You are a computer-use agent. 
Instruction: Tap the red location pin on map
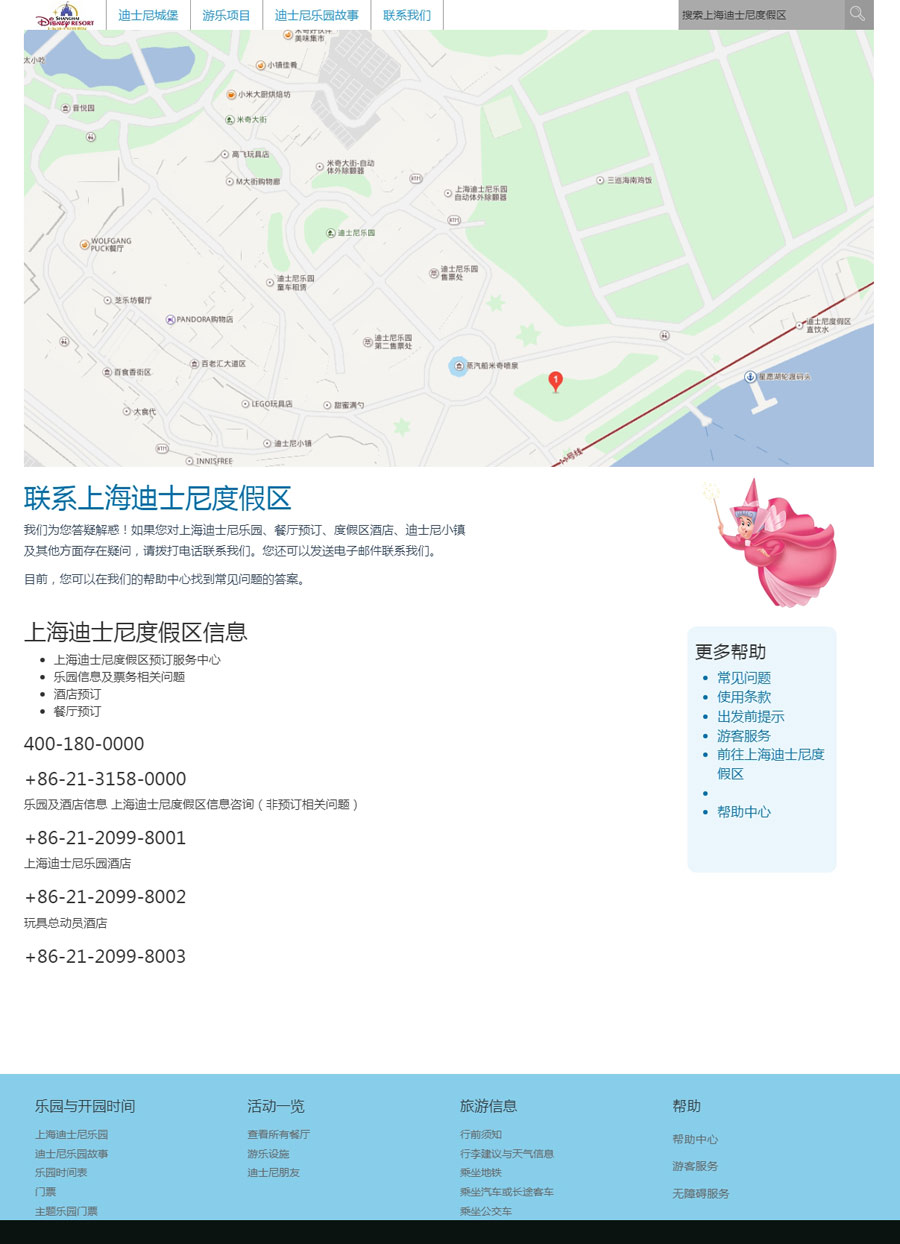(x=556, y=380)
